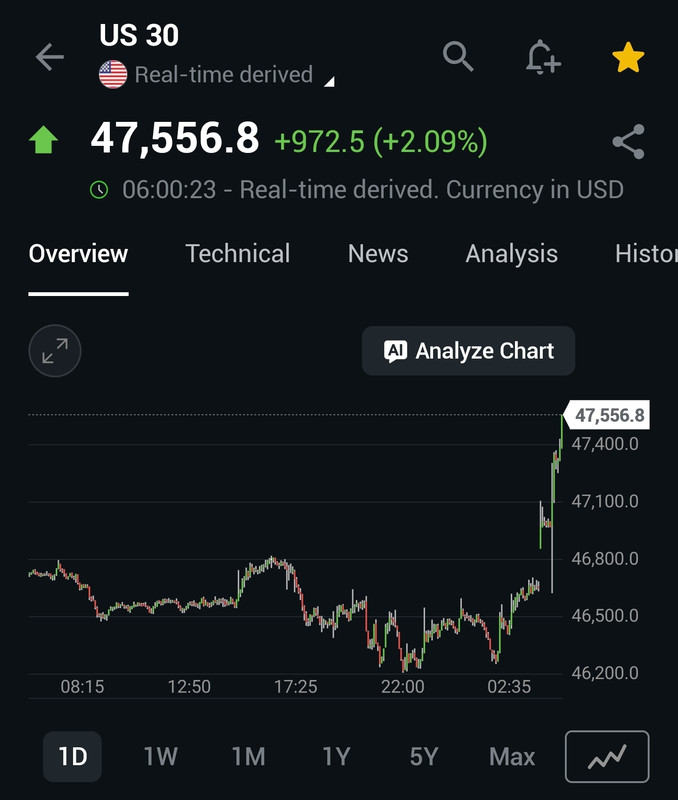Tap the Analyze Chart button
This screenshot has height=800, width=678.
pos(468,351)
